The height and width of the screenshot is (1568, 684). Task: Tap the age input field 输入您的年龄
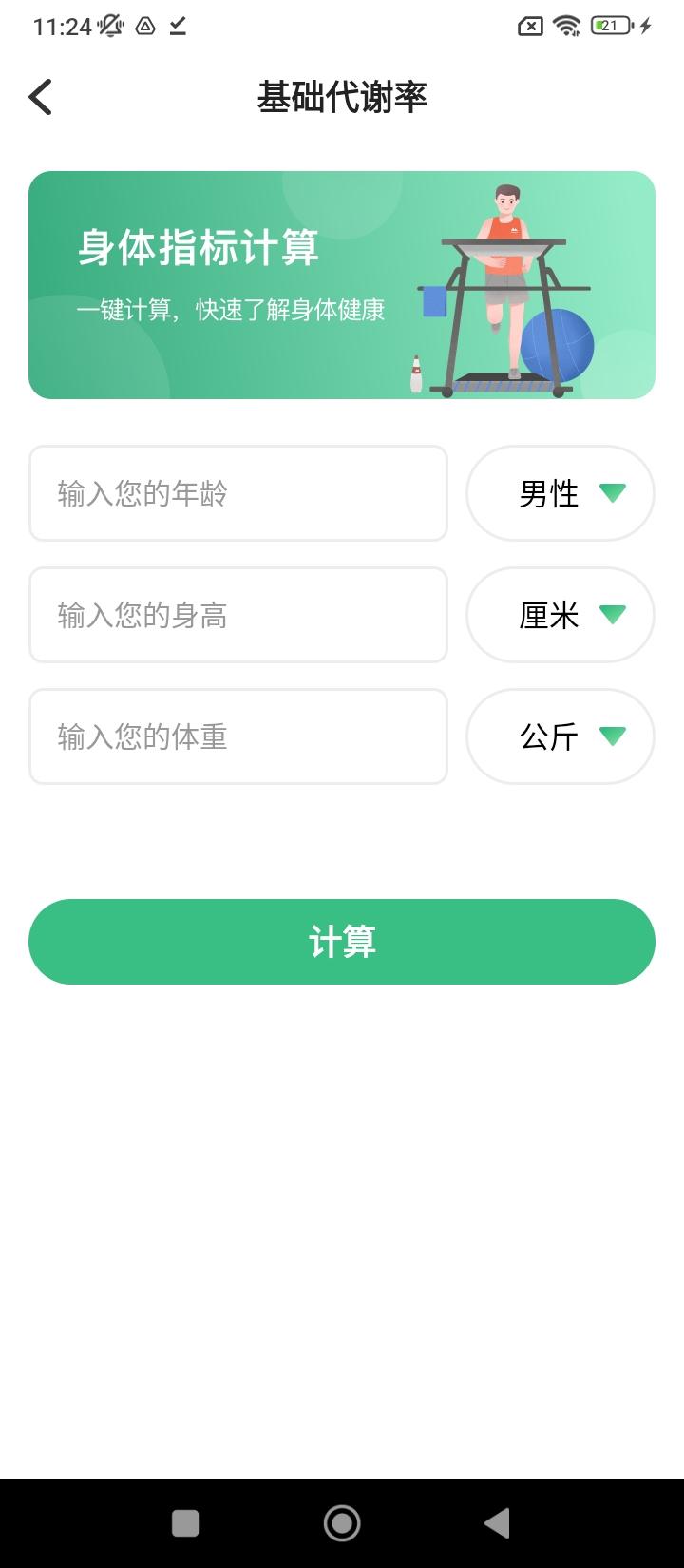click(237, 493)
